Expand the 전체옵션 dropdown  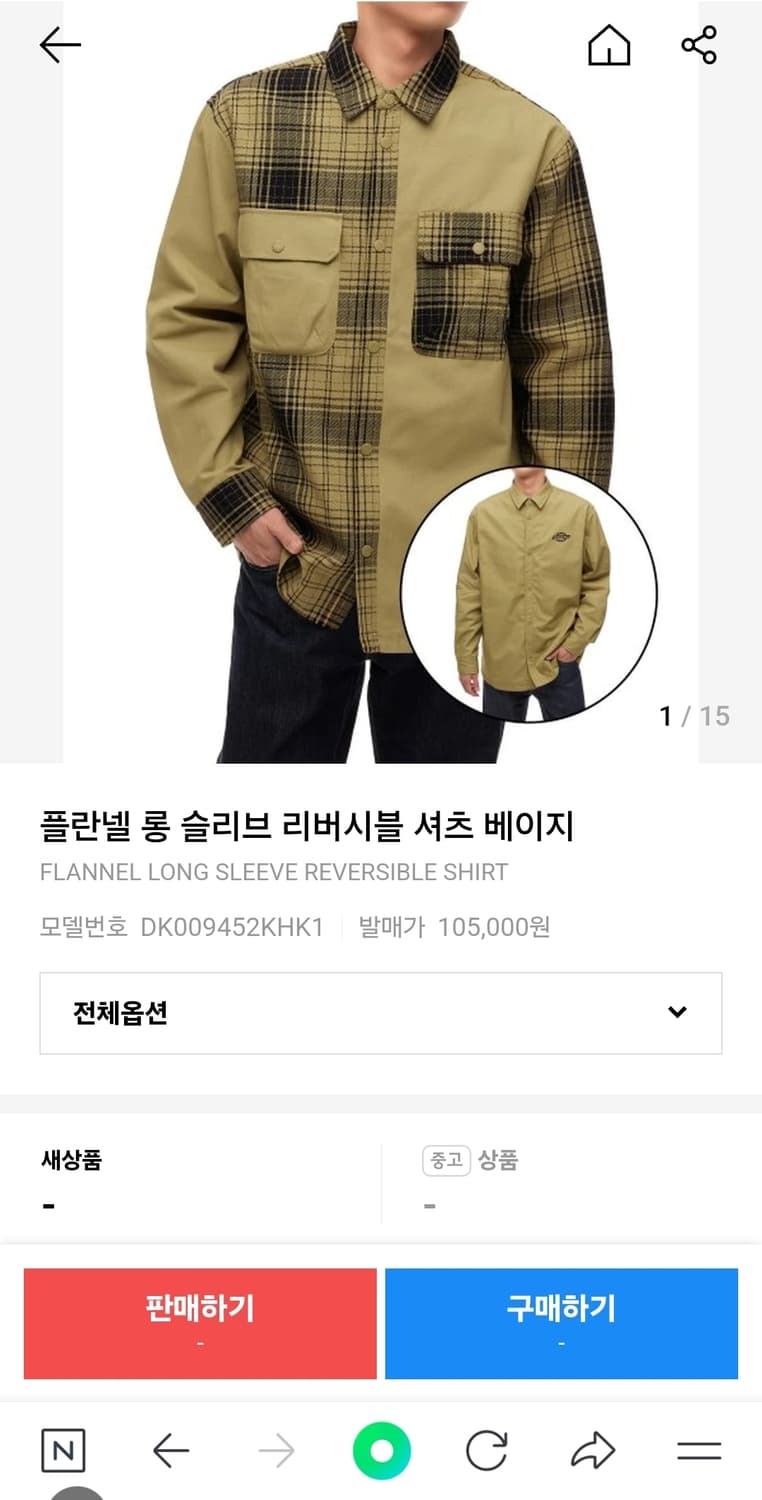(381, 1013)
